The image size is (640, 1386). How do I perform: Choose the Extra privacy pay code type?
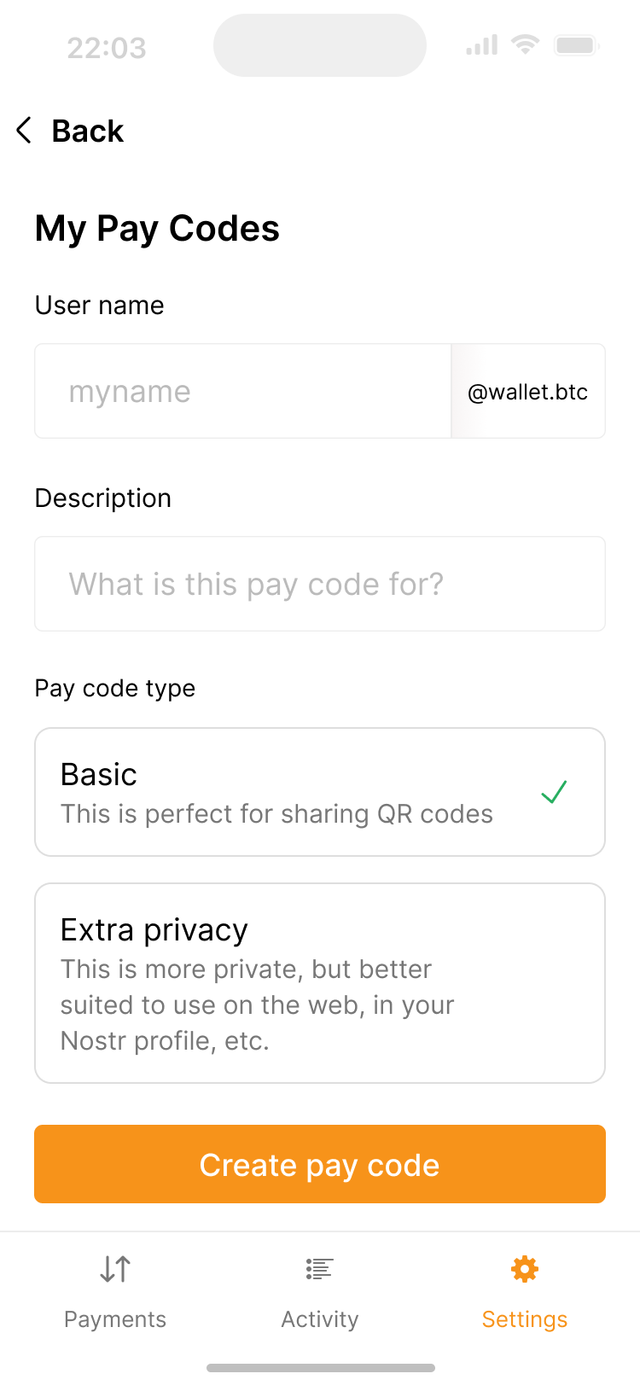(320, 983)
